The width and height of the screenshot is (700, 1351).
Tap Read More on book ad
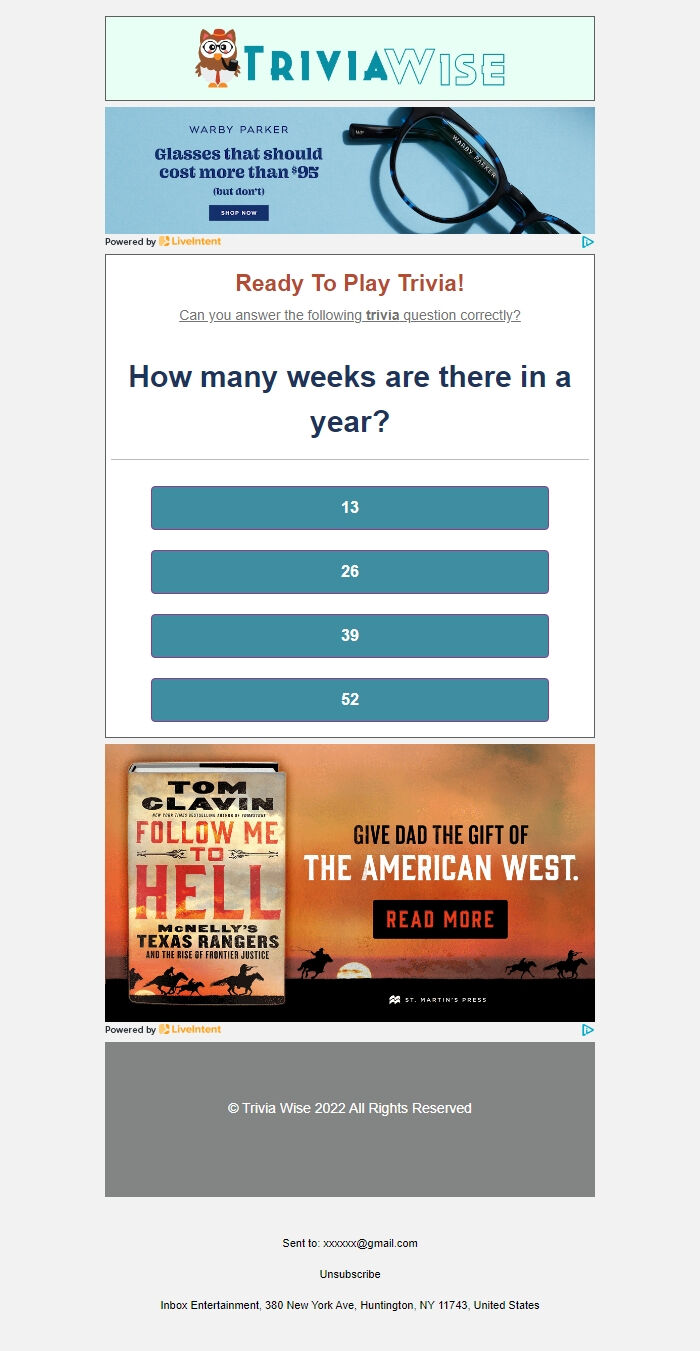pyautogui.click(x=440, y=919)
